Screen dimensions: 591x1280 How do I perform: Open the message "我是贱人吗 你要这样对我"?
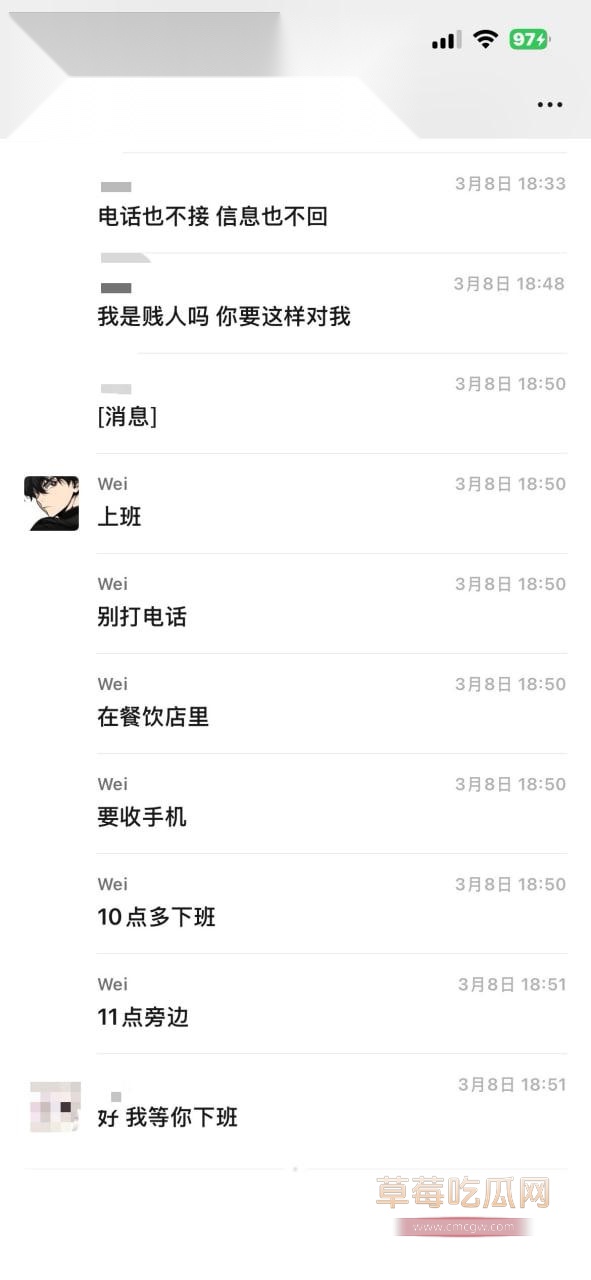(224, 316)
